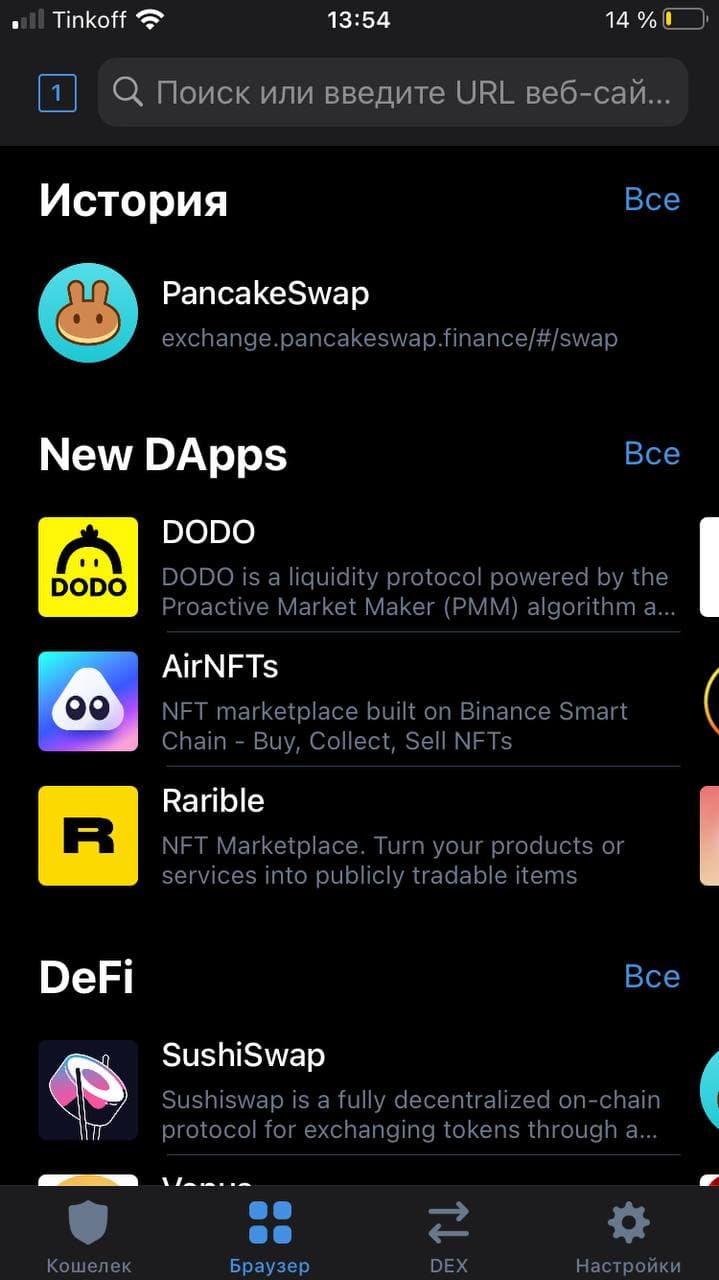Open AirNFTs marketplace

tap(360, 701)
